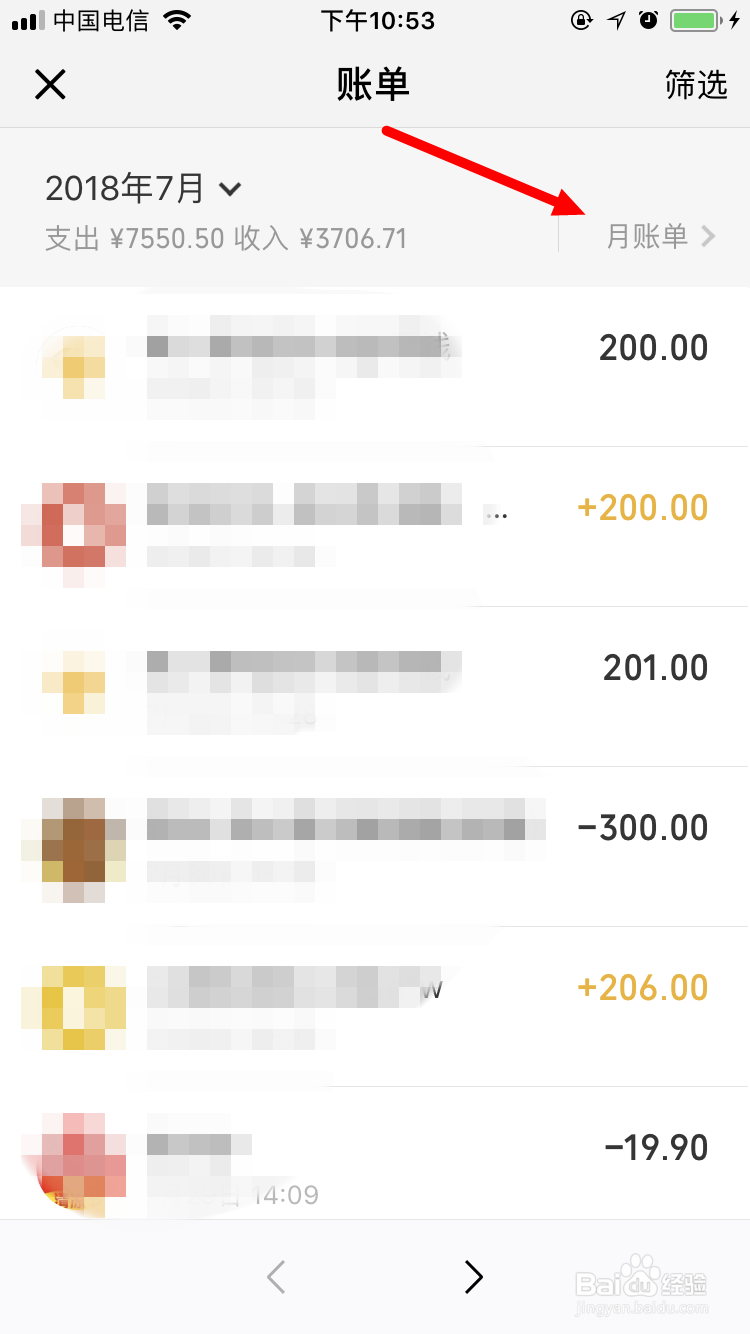Expand the 2018年7月 month picker

click(144, 188)
